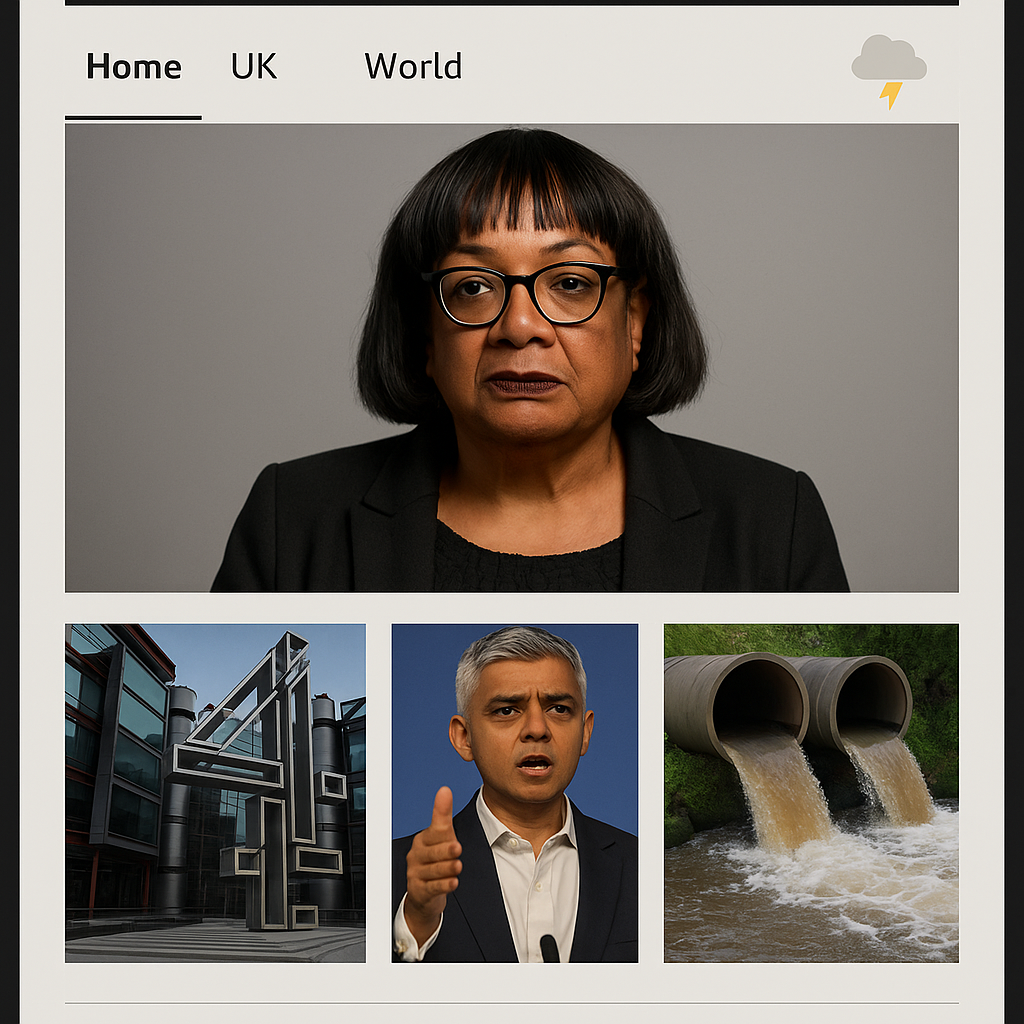Open the sewage pipes story
The height and width of the screenshot is (1024, 1024).
pyautogui.click(x=810, y=792)
